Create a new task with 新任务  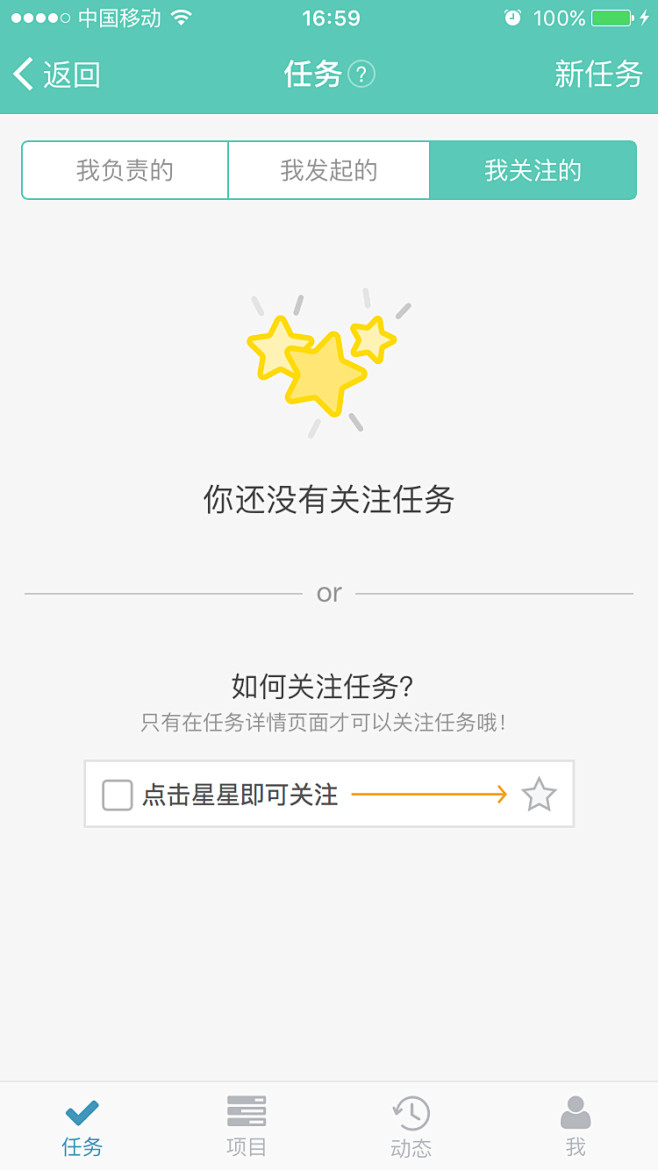coord(598,74)
